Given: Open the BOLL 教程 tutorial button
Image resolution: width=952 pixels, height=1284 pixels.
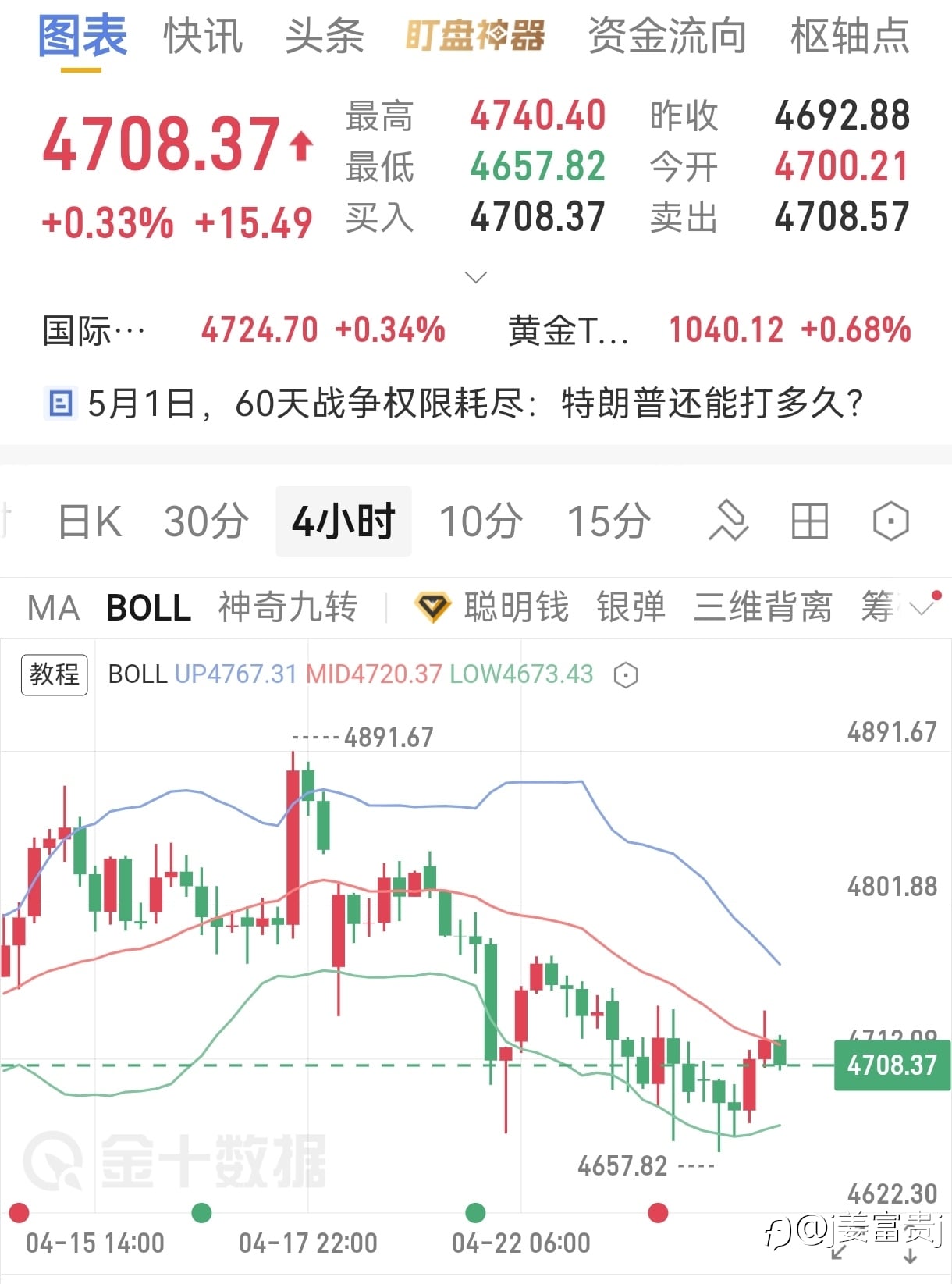Looking at the screenshot, I should pos(55,674).
